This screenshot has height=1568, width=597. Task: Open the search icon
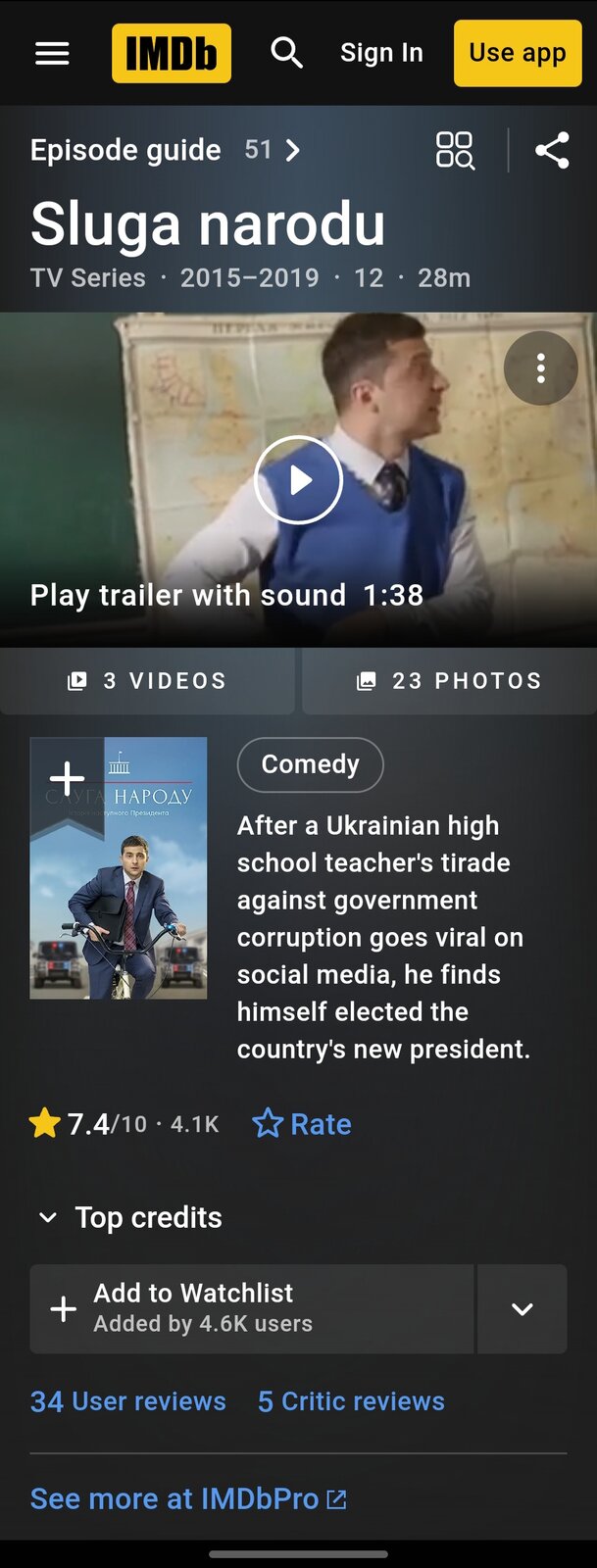coord(286,53)
